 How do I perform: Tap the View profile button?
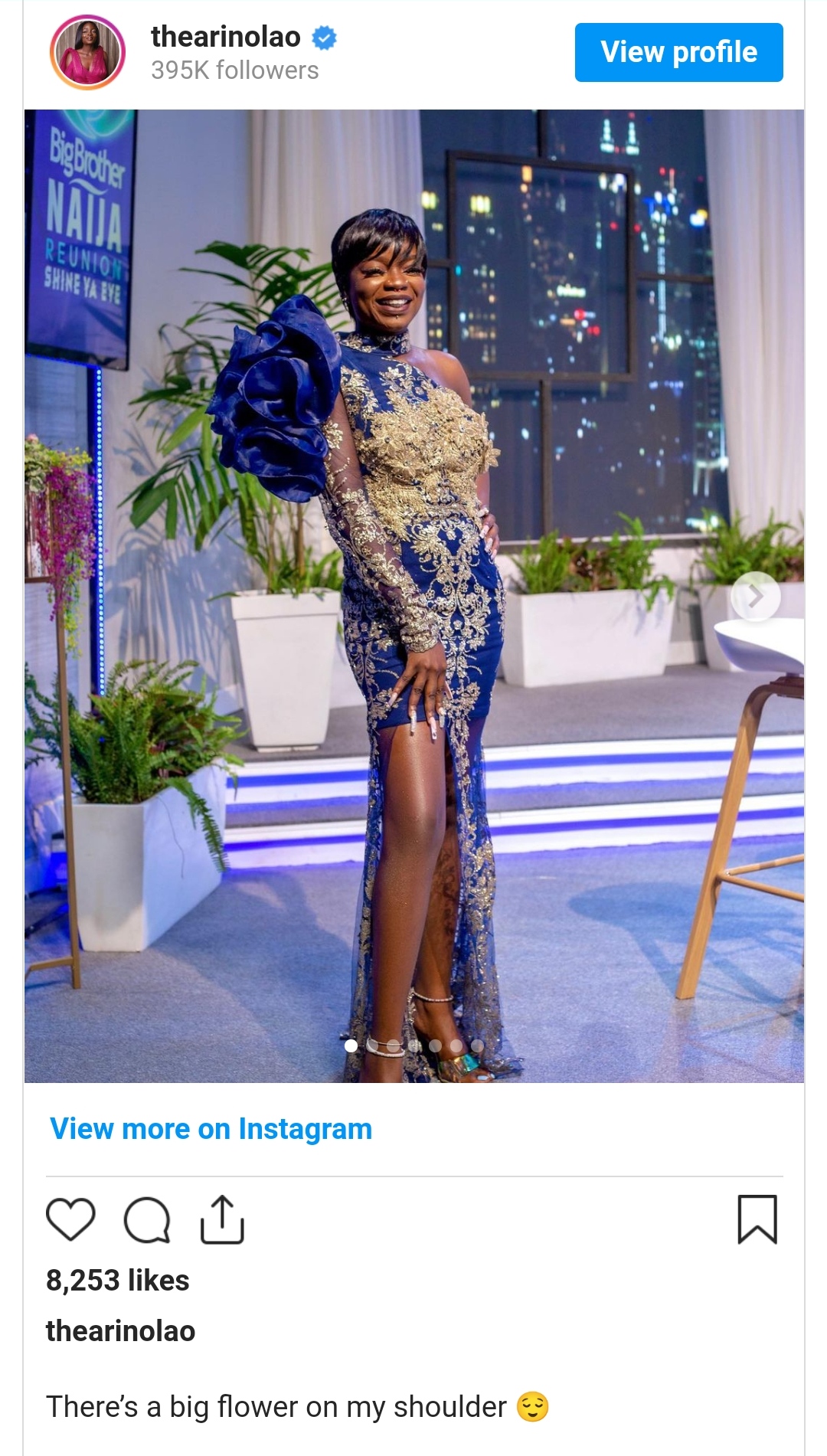point(678,52)
